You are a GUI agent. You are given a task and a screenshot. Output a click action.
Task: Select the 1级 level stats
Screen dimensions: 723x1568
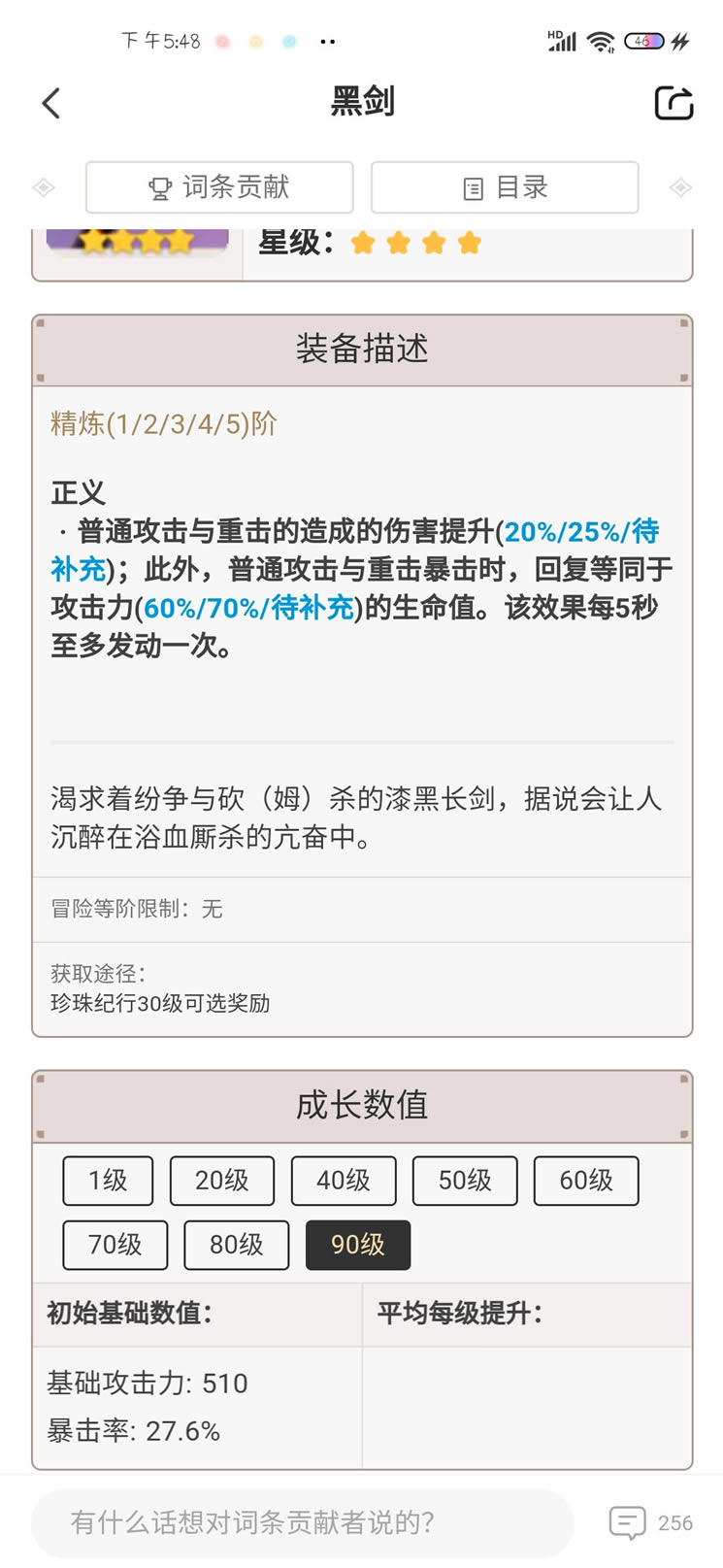(x=108, y=1181)
